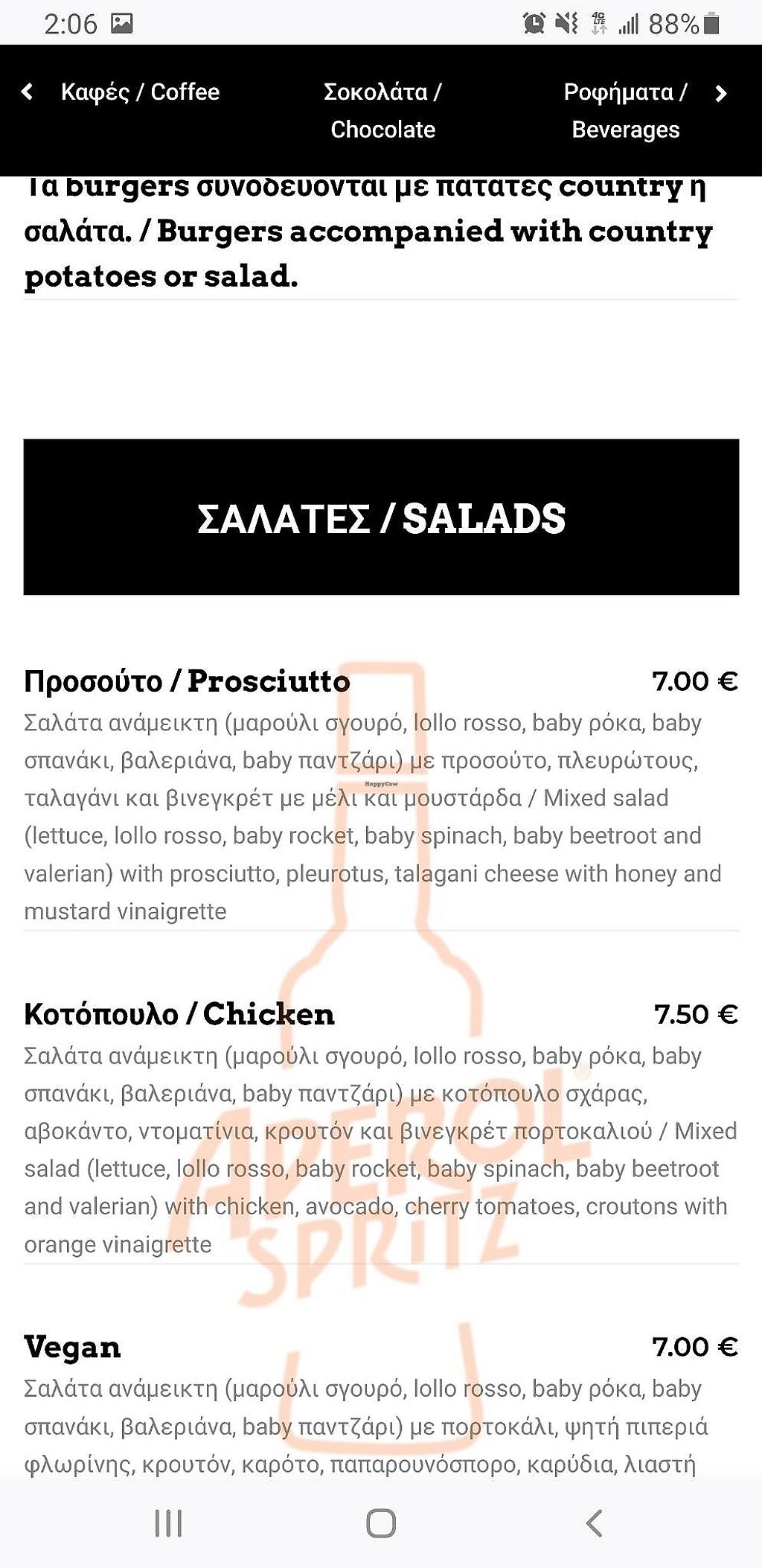Go to previous menu categories with left arrow
Screen dimensions: 762x1568
(27, 92)
